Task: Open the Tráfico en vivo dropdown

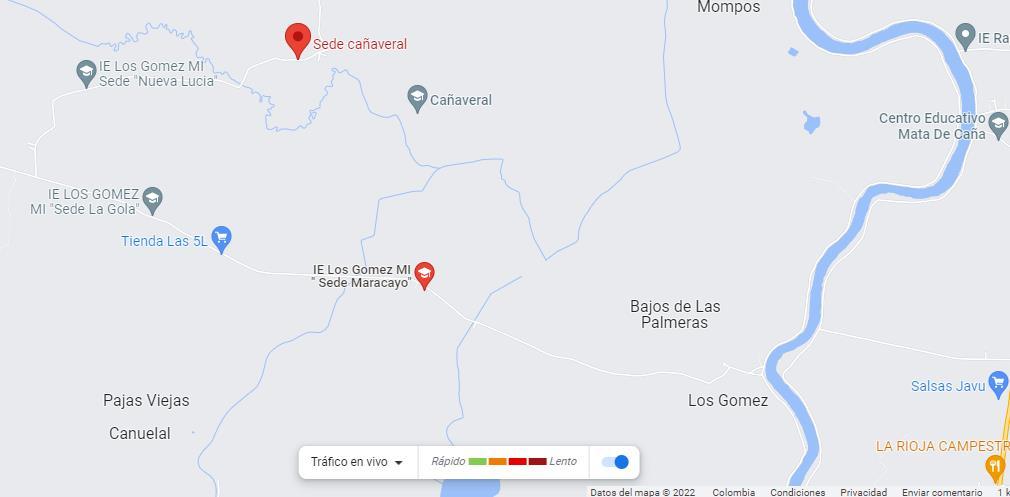Action: pyautogui.click(x=357, y=462)
